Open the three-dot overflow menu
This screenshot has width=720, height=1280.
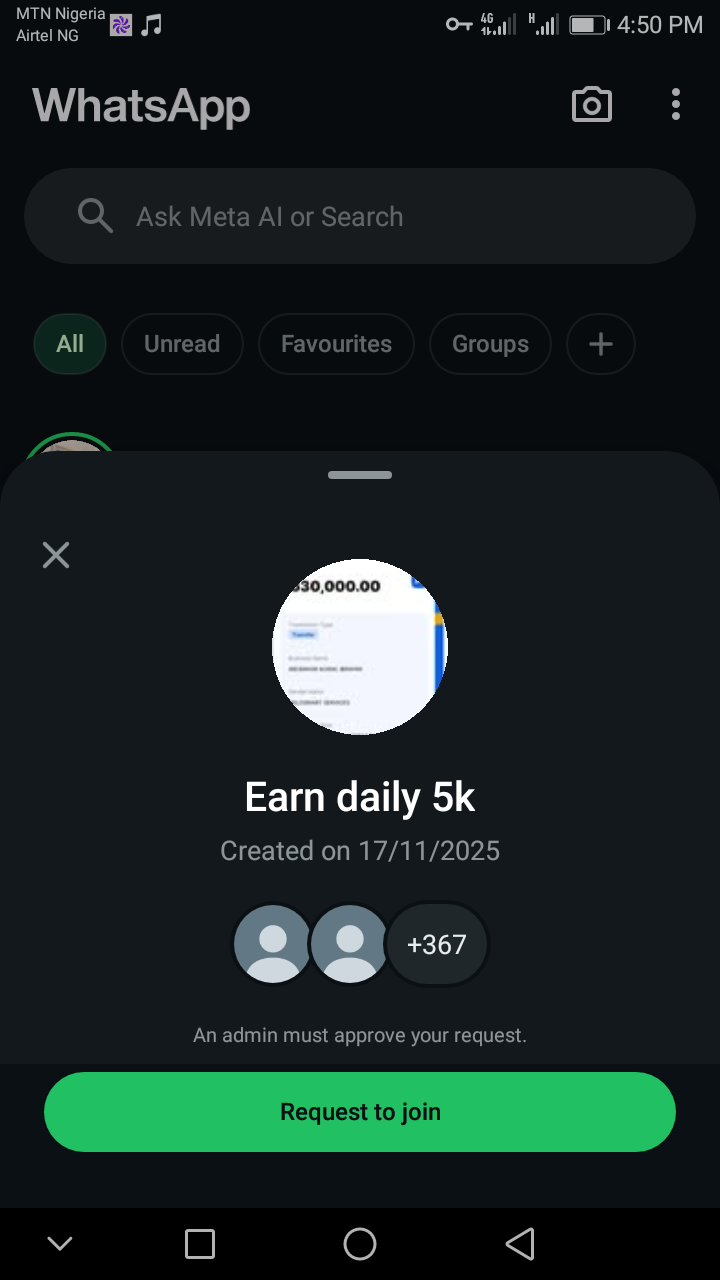(x=676, y=104)
